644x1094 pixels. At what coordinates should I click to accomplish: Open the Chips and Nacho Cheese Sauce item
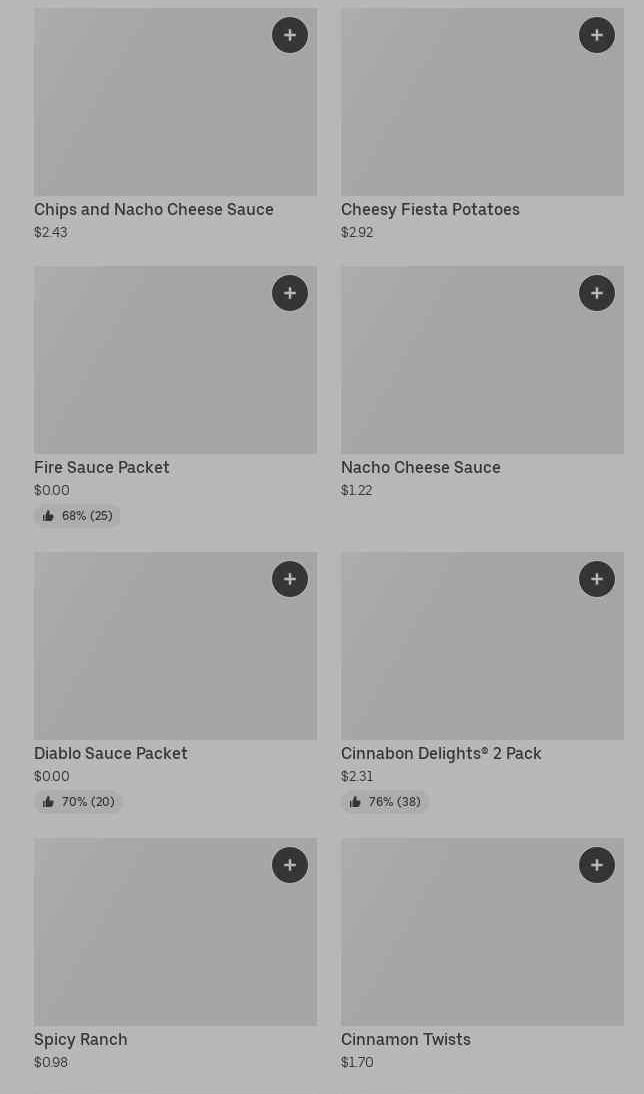point(175,125)
